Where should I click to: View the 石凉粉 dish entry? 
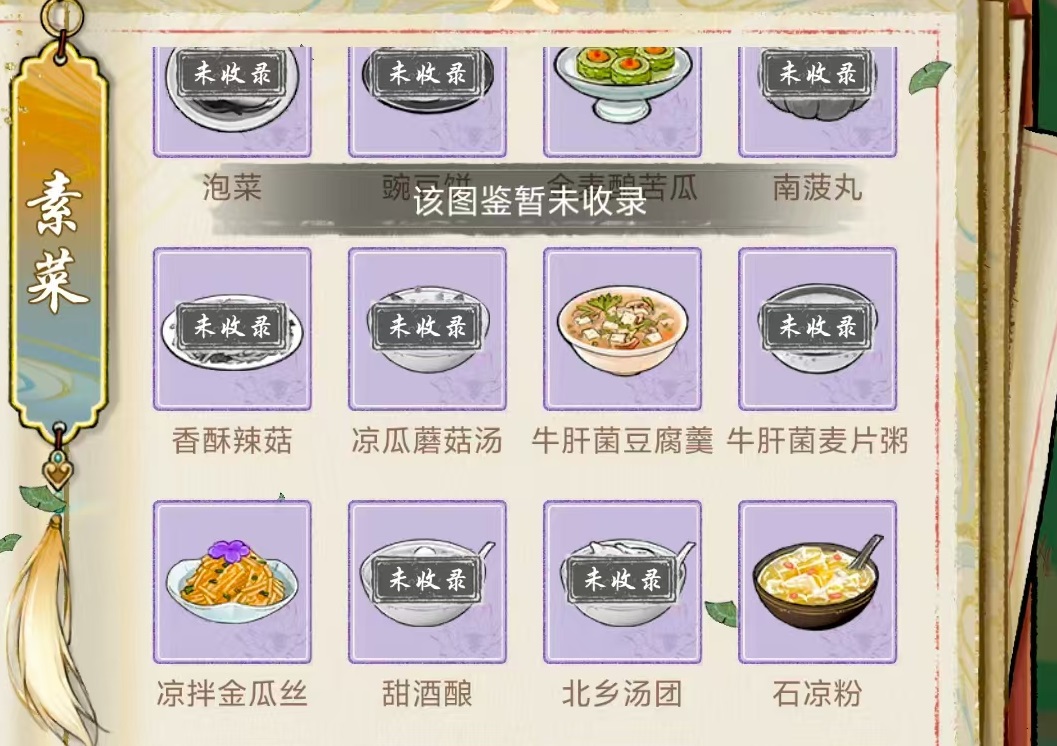tap(817, 582)
